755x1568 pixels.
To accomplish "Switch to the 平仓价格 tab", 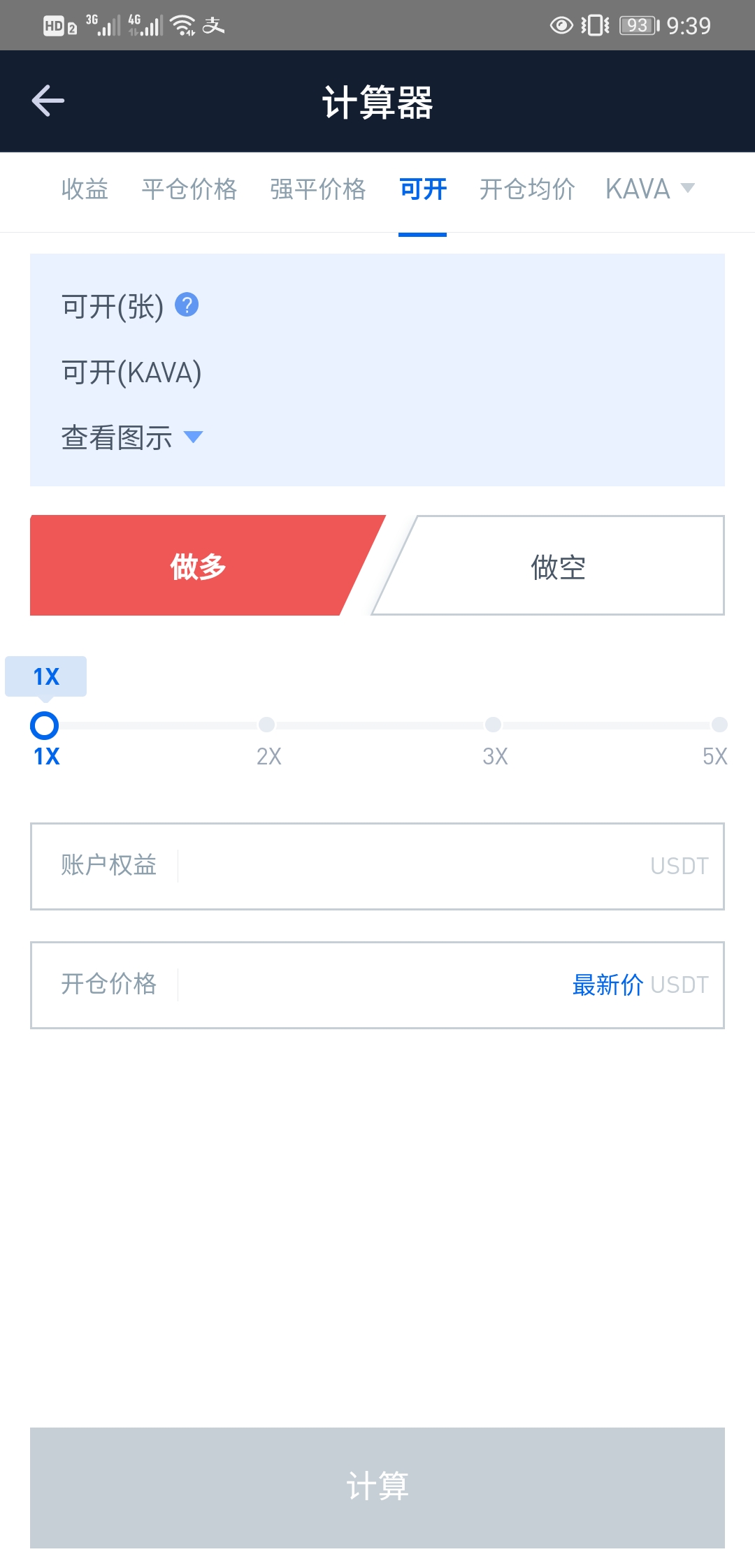I will click(x=189, y=189).
